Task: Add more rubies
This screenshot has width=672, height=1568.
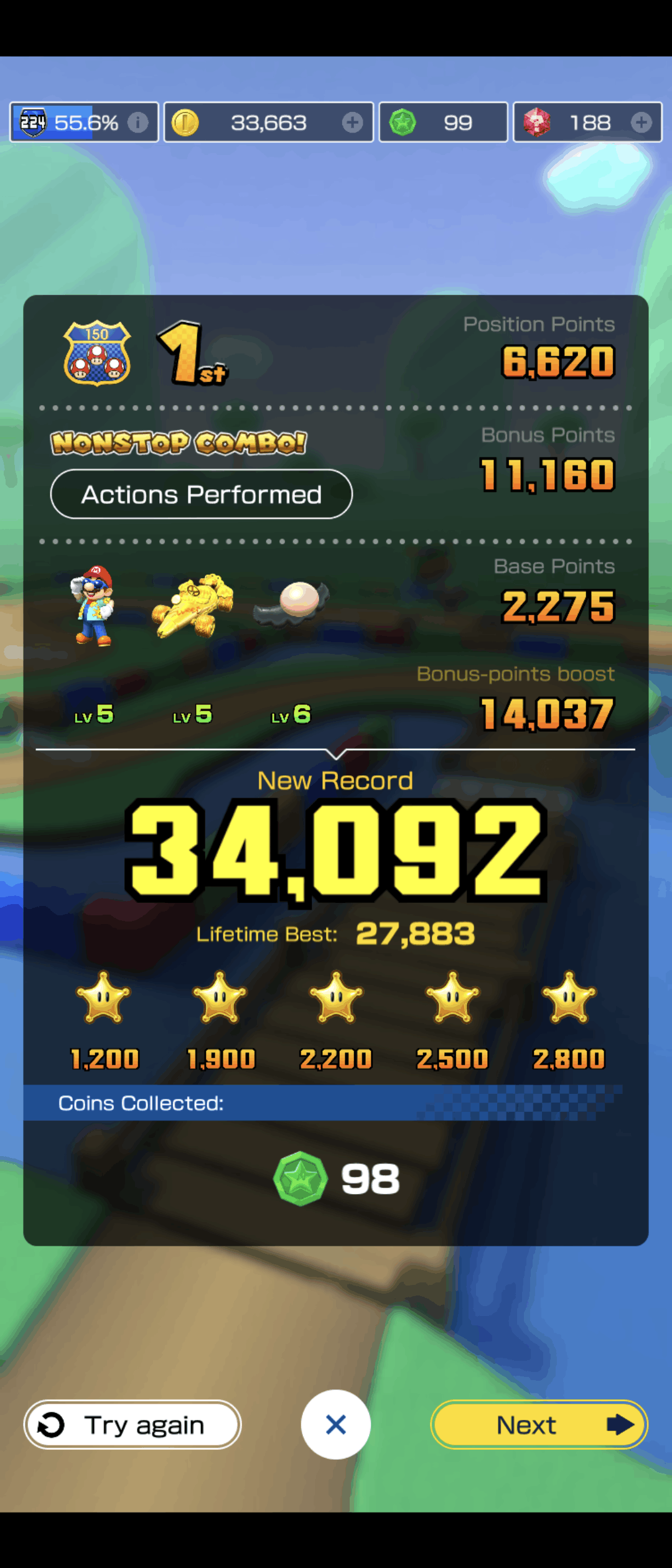Action: [641, 123]
